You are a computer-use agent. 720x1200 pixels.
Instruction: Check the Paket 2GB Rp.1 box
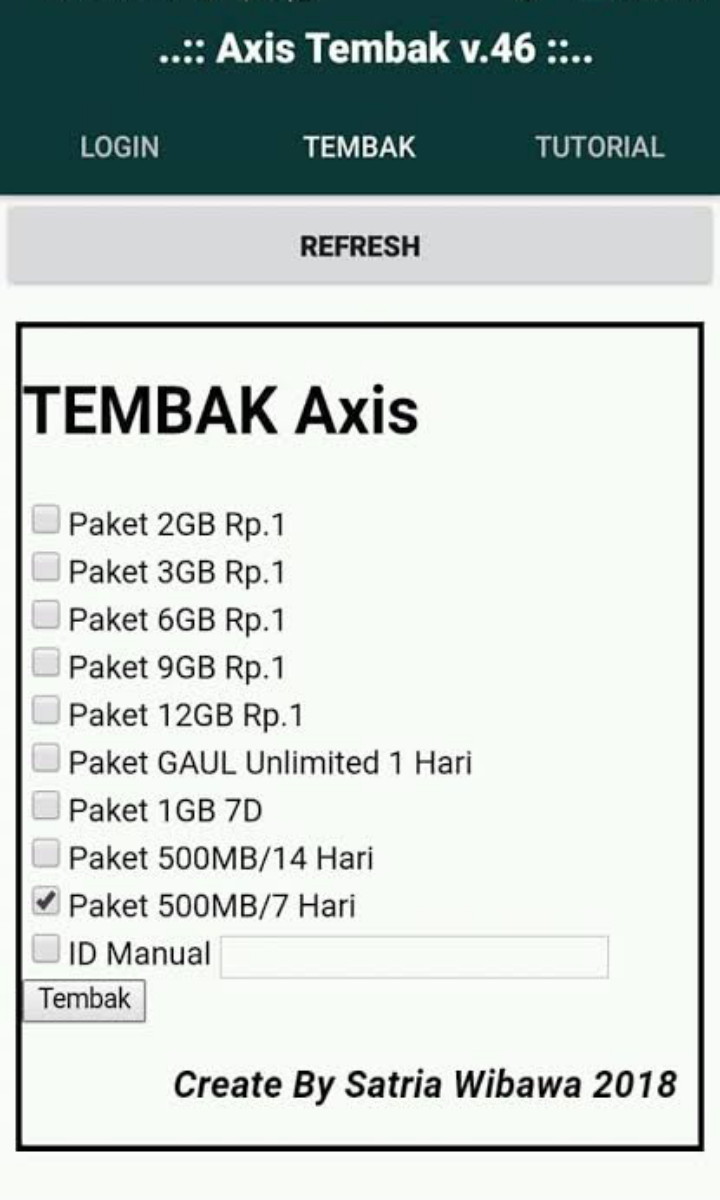(x=46, y=519)
